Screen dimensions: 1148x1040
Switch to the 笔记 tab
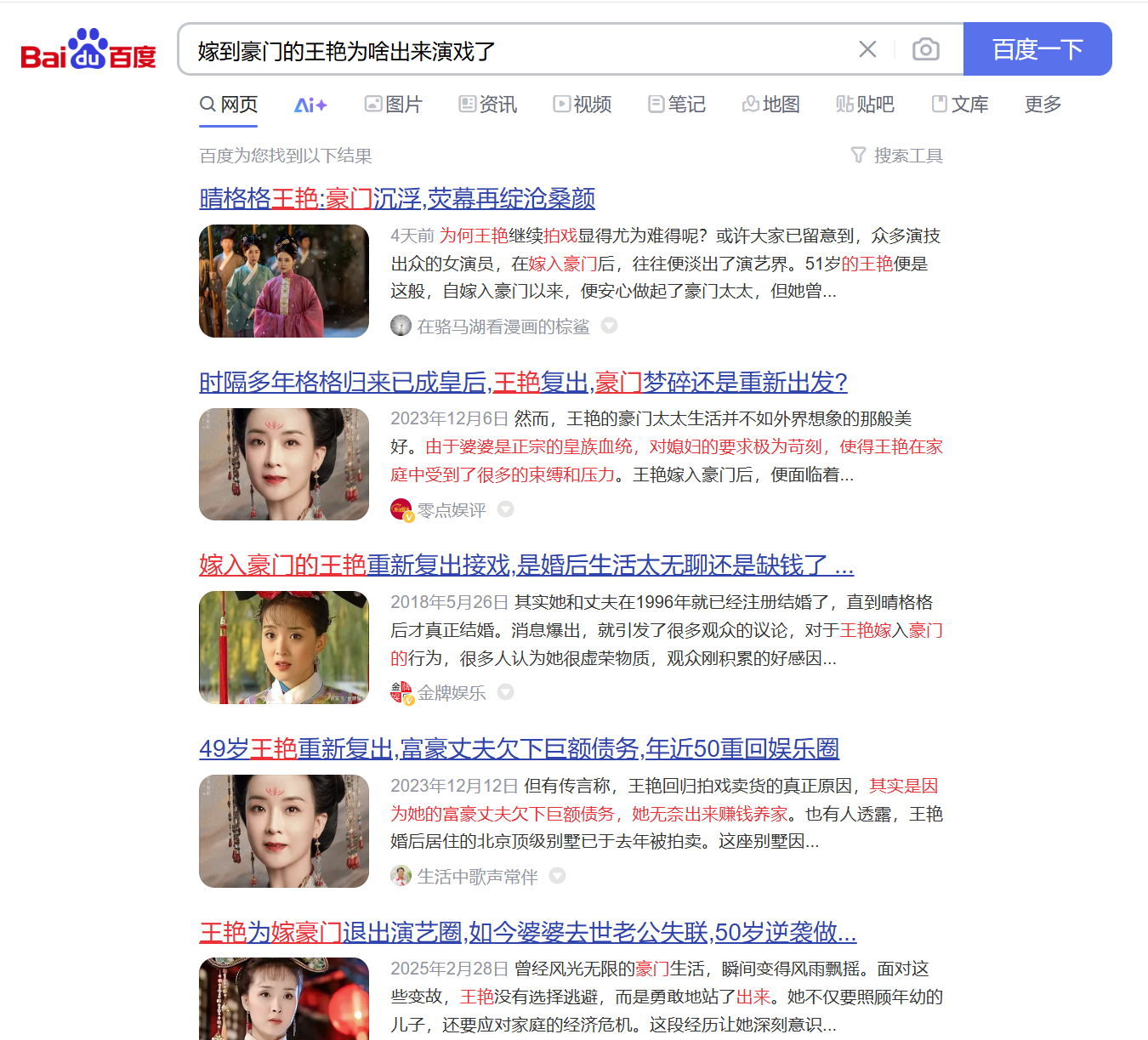coord(677,105)
